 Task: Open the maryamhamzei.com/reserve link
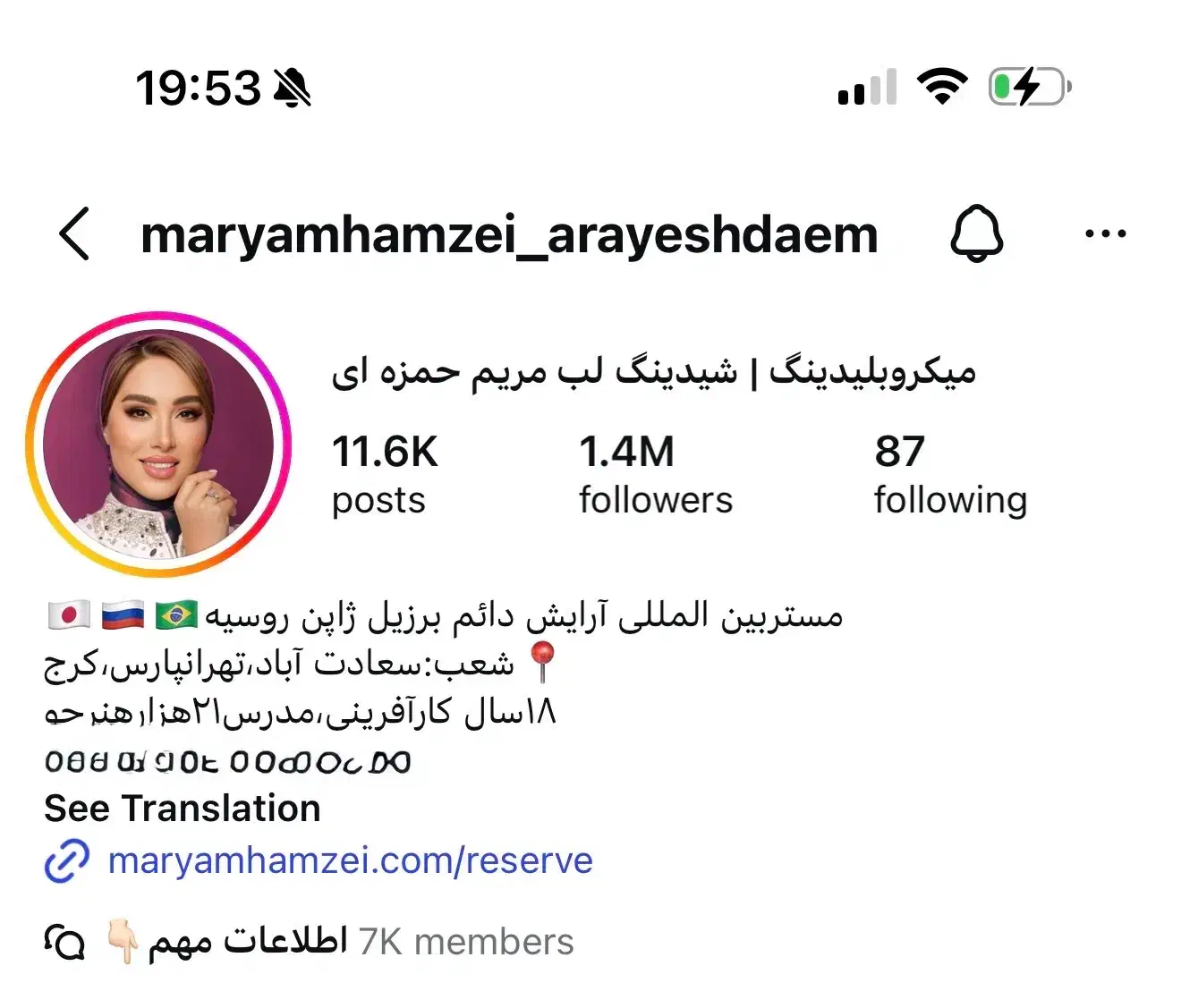click(349, 860)
